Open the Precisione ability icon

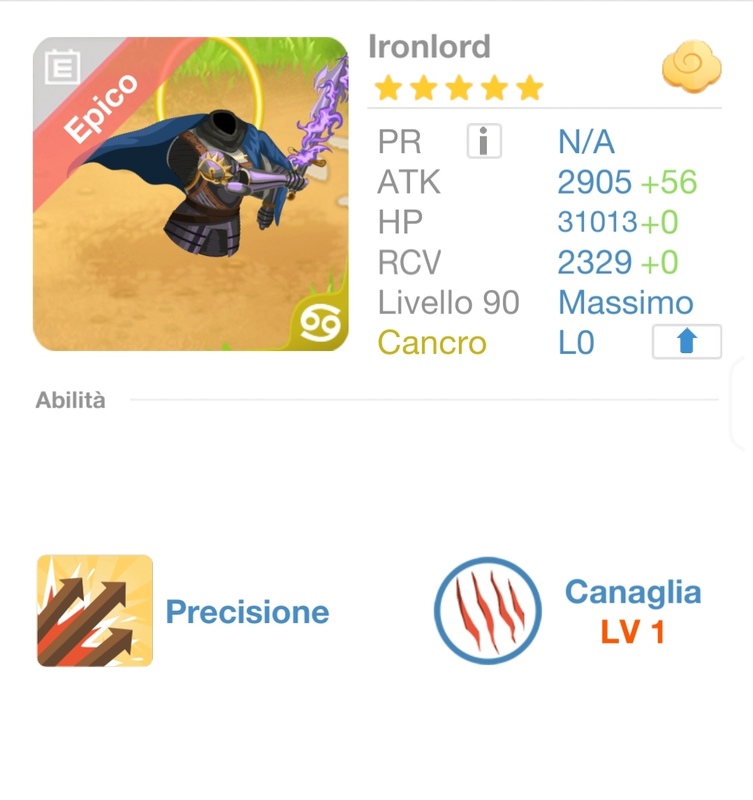pyautogui.click(x=95, y=611)
